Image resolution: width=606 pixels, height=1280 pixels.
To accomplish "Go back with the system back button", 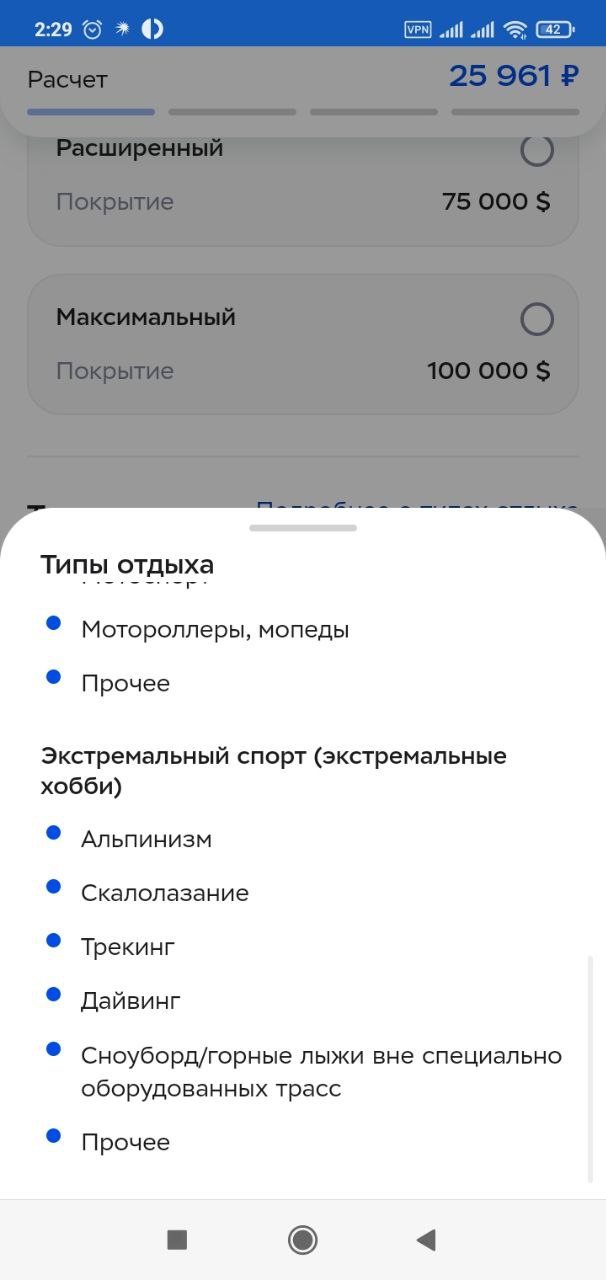I will 426,1240.
